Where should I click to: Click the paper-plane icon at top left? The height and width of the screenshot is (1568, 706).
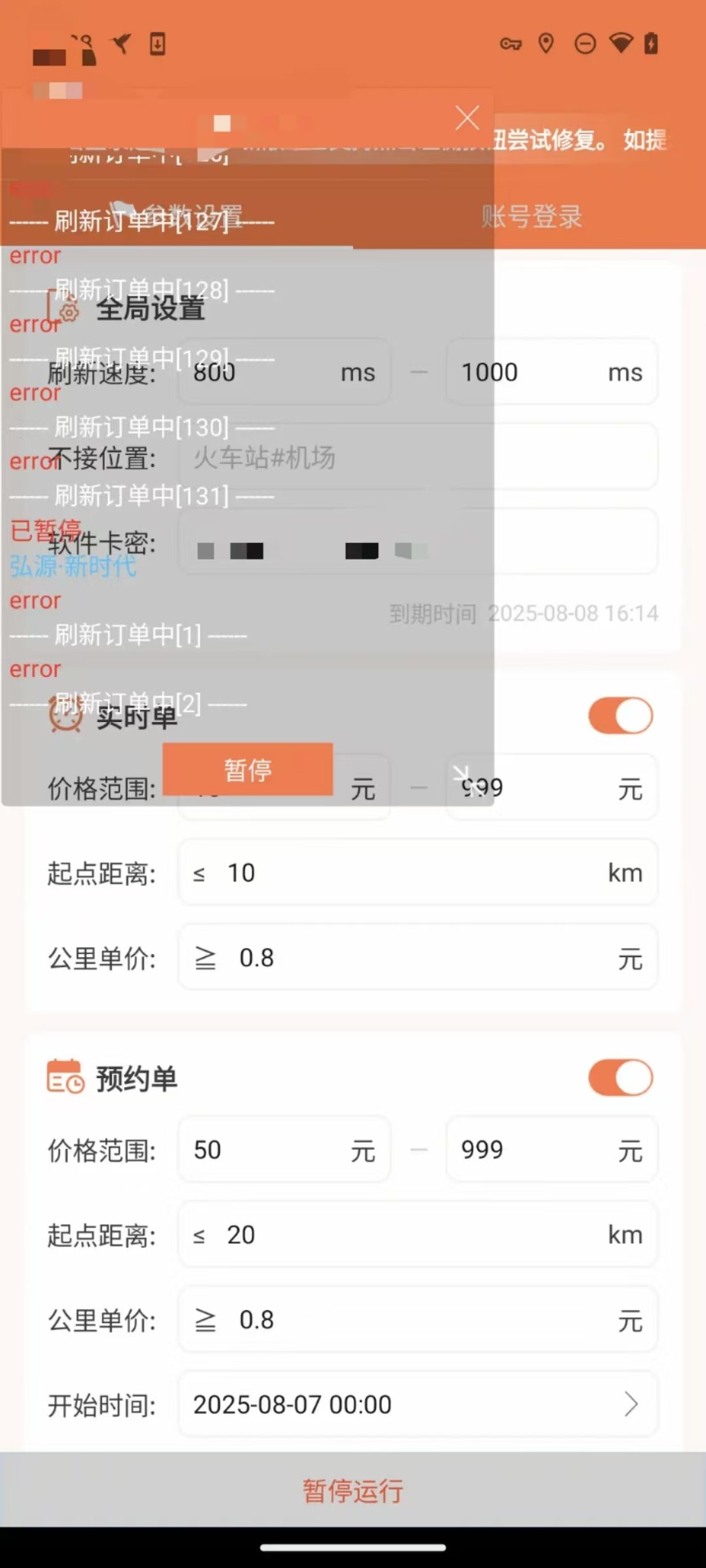pyautogui.click(x=121, y=44)
